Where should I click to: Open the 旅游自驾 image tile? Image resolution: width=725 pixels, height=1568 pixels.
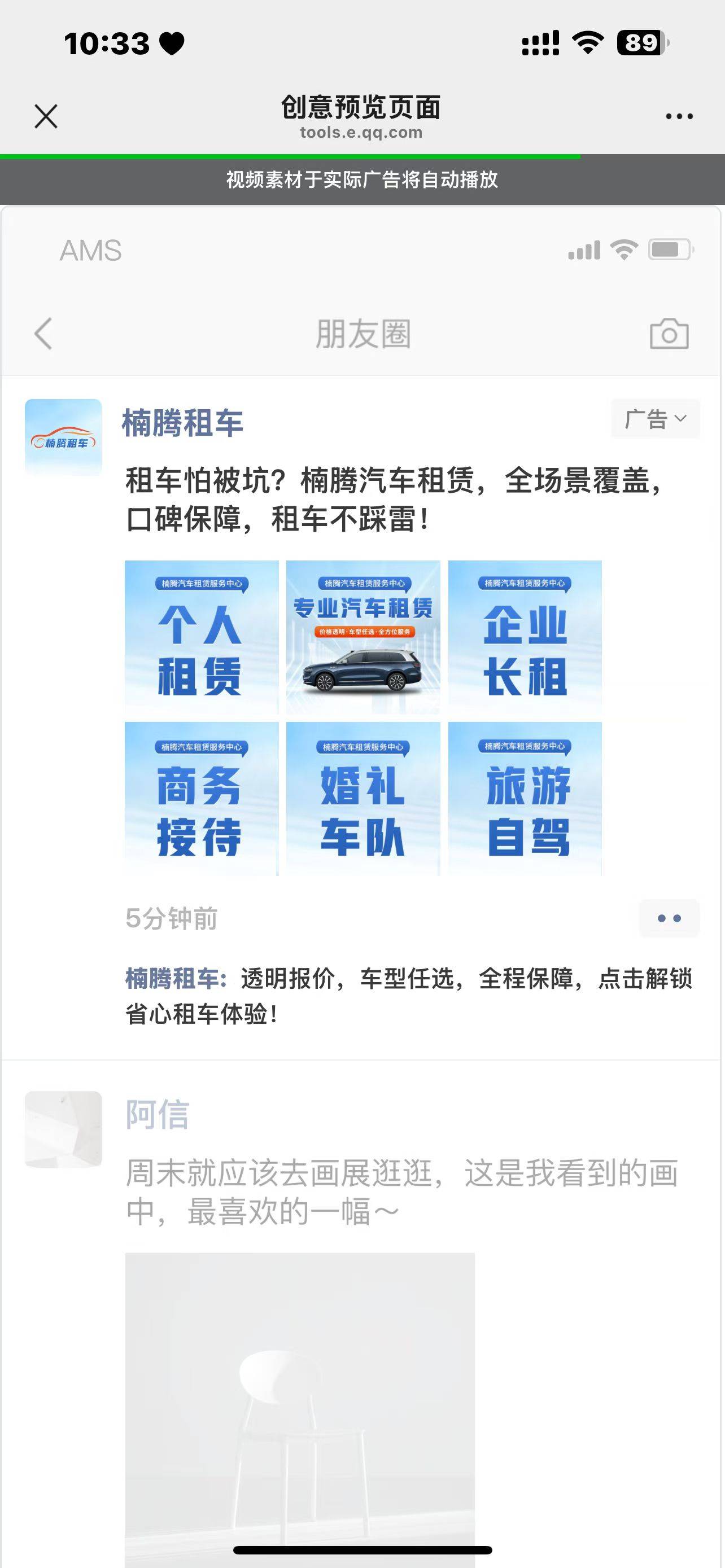tap(525, 799)
